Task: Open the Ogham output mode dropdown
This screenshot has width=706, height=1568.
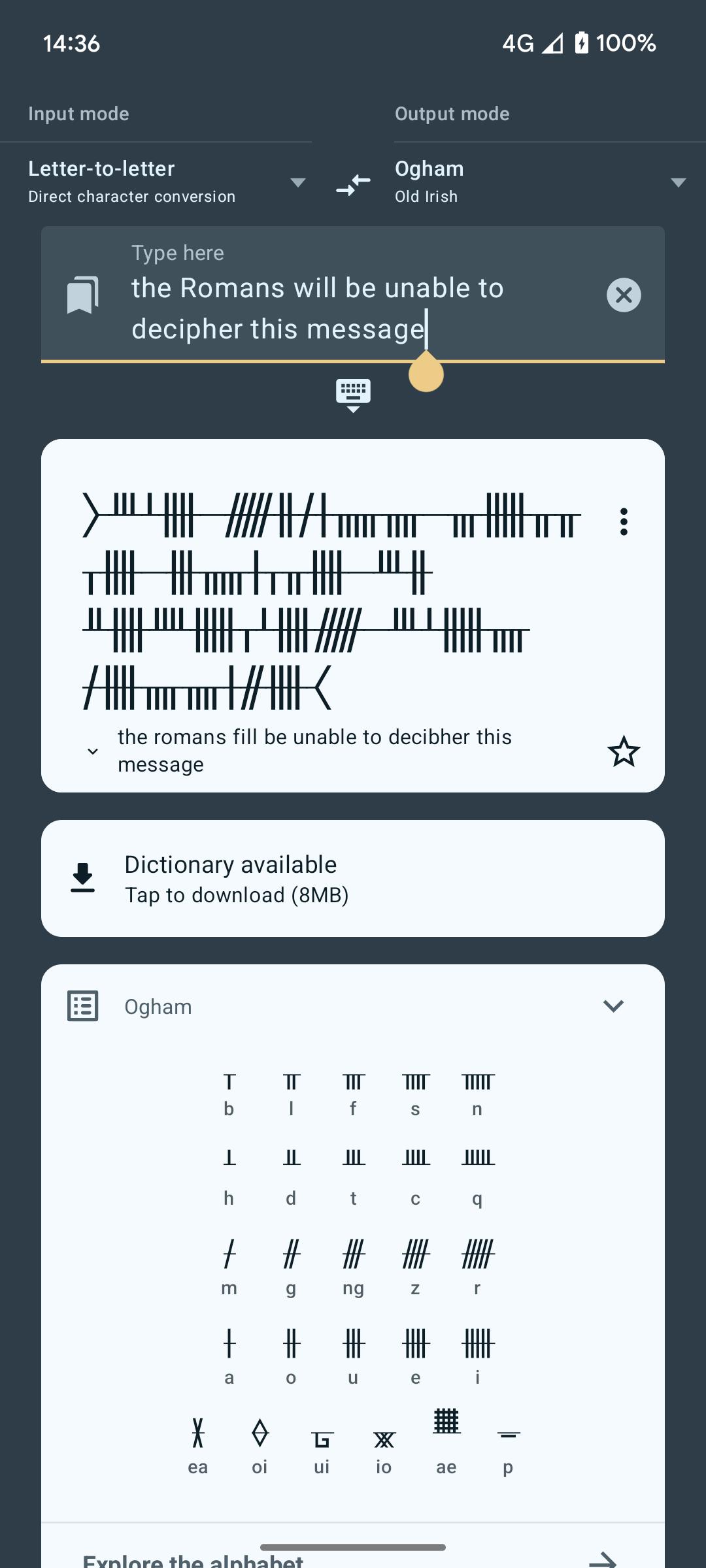Action: tap(539, 182)
